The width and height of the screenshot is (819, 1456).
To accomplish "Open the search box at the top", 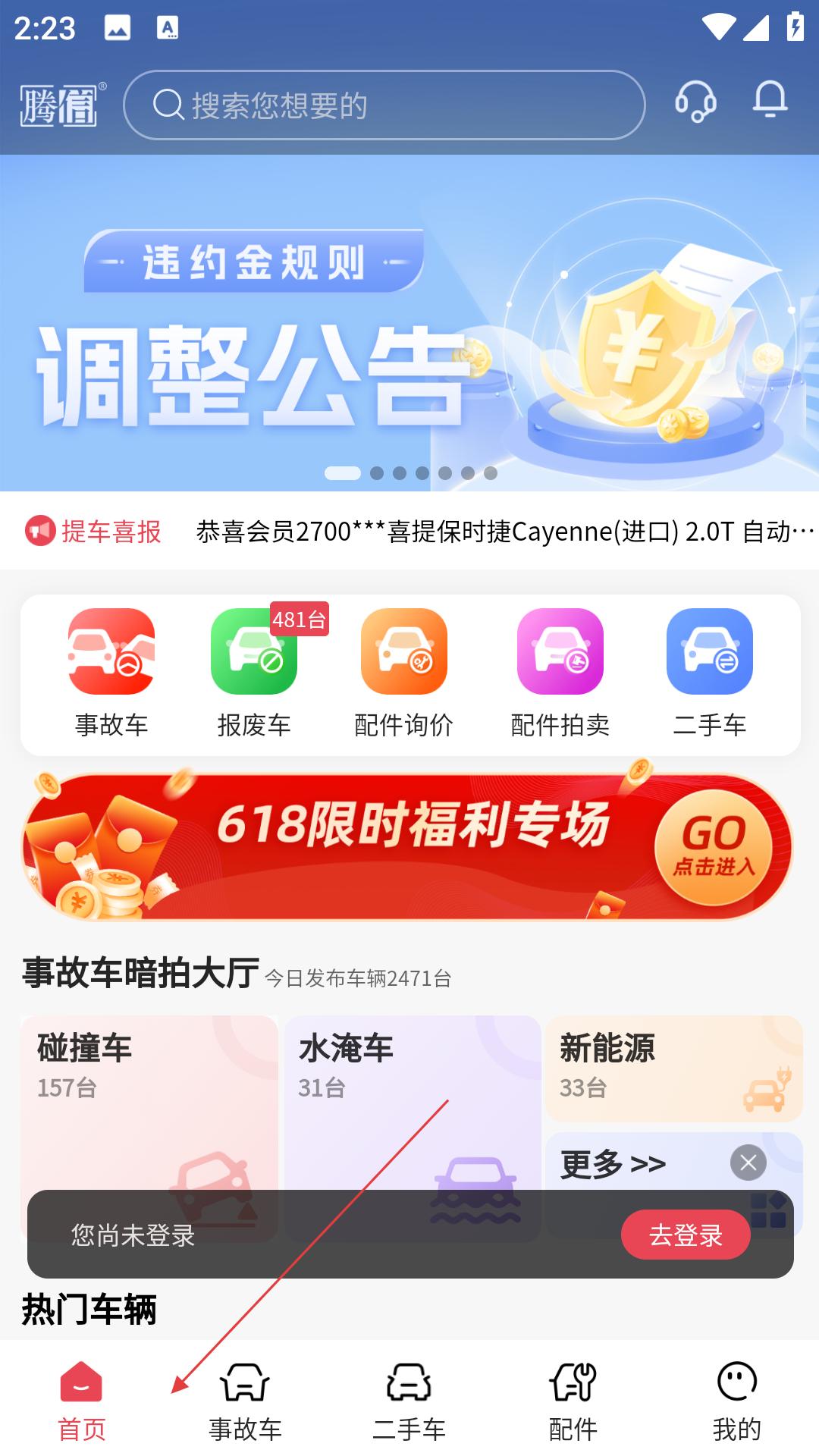I will (384, 105).
